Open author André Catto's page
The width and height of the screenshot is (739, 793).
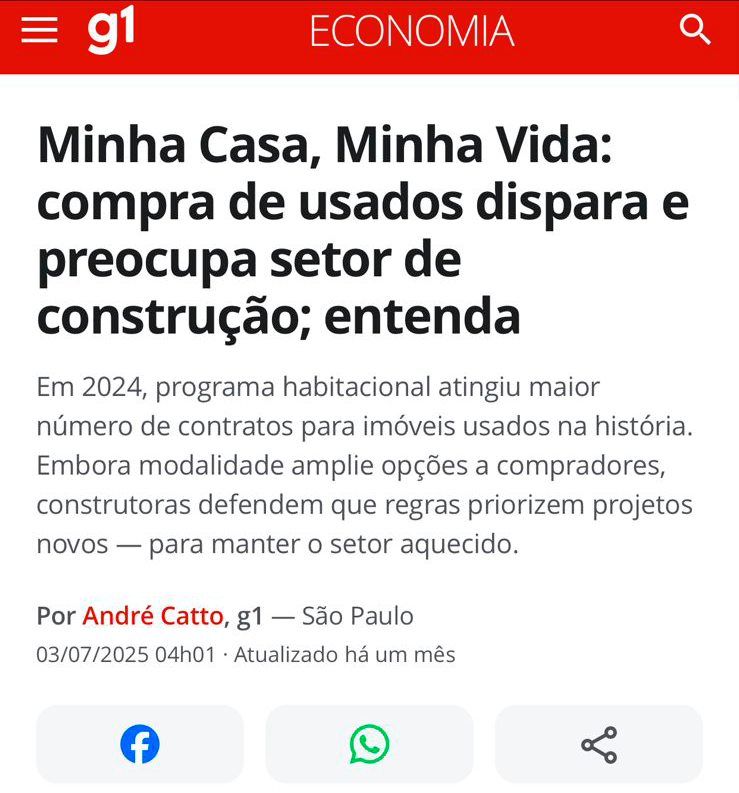pos(153,616)
